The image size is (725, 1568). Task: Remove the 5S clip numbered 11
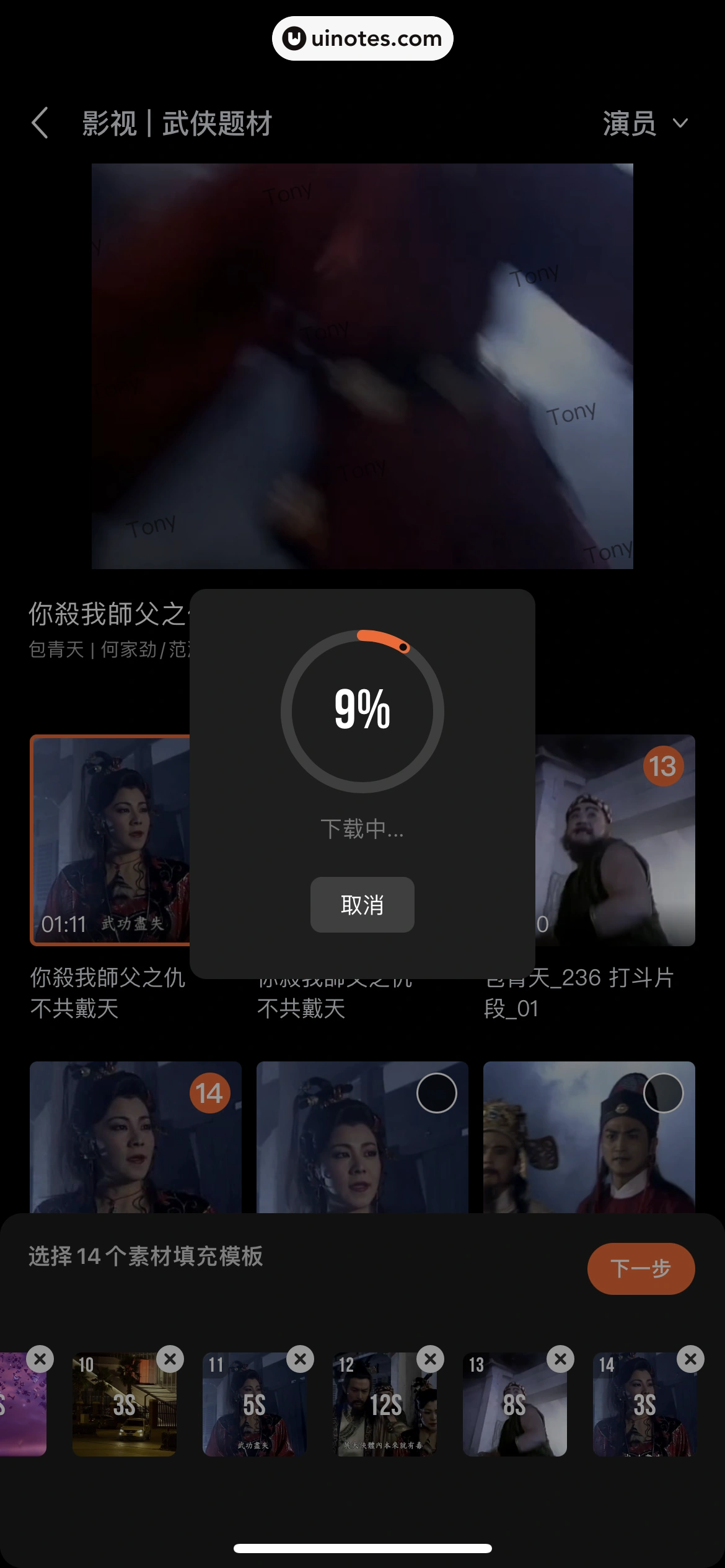[301, 1360]
